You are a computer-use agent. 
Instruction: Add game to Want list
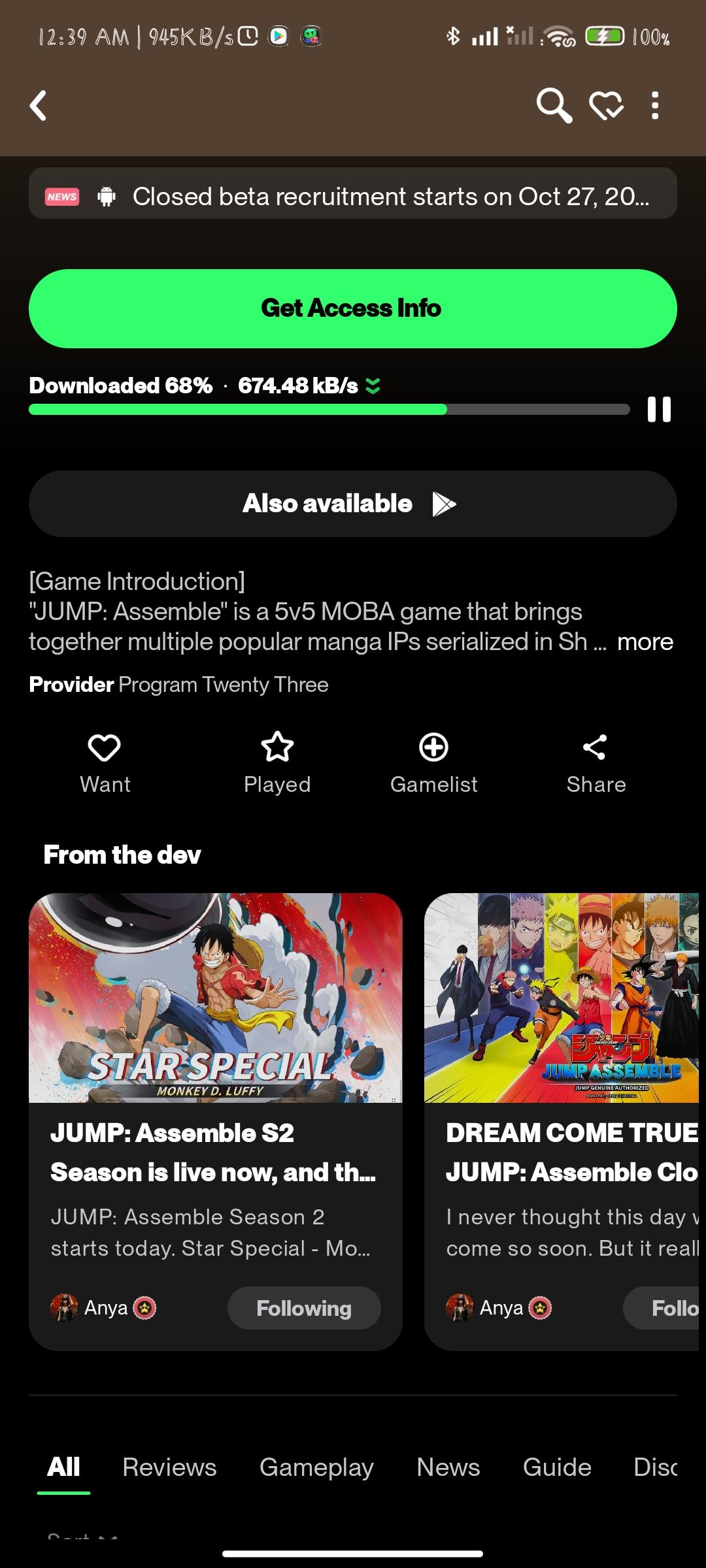(x=105, y=763)
